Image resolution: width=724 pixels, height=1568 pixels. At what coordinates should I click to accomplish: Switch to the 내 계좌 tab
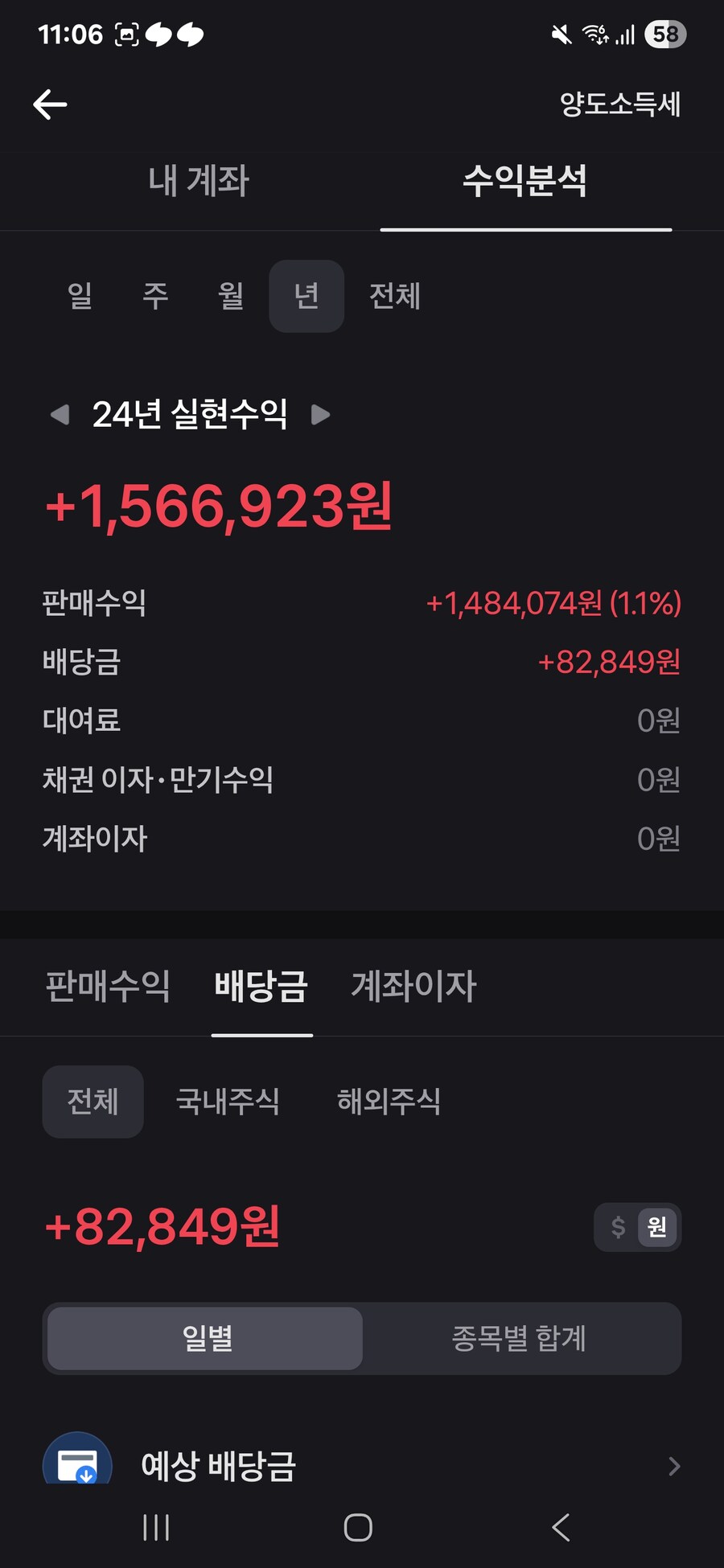[x=198, y=183]
